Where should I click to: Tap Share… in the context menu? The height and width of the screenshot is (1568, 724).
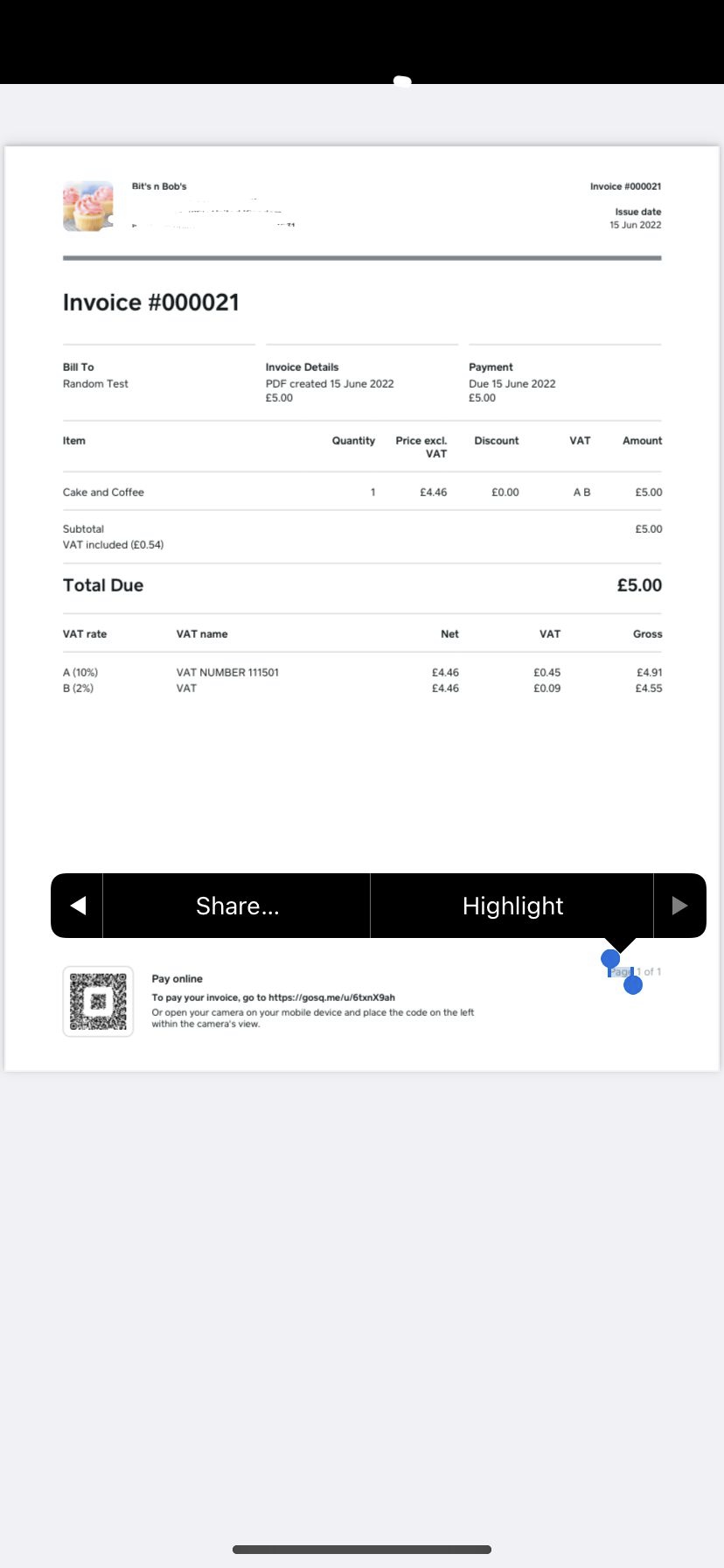(x=236, y=906)
